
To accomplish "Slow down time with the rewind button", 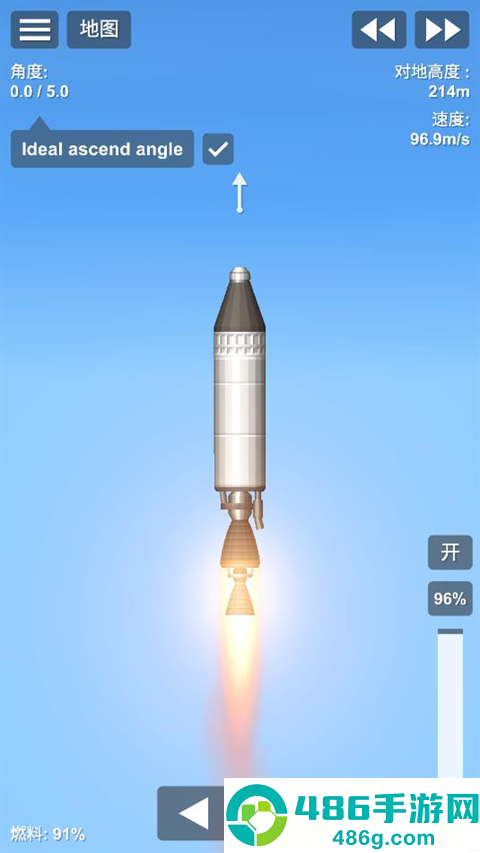I will point(379,29).
